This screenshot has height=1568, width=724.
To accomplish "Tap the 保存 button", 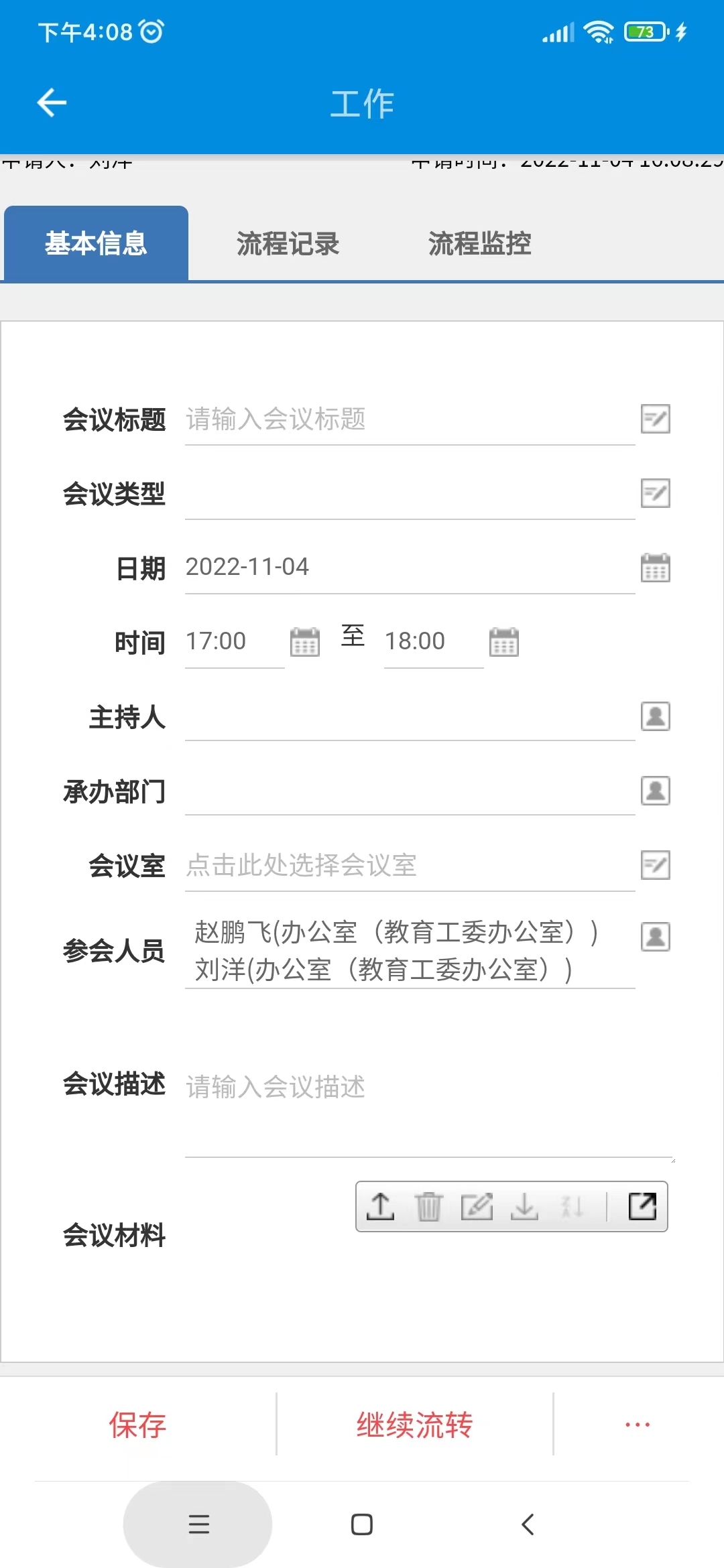I will (136, 1426).
